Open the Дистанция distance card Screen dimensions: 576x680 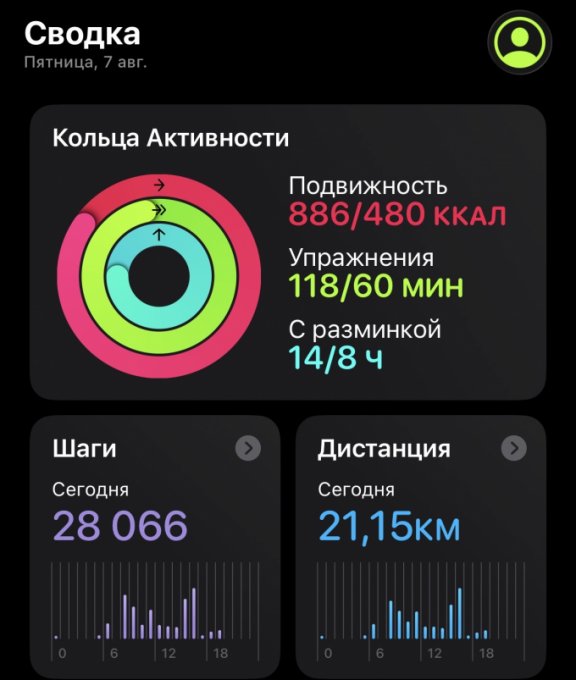(421, 548)
